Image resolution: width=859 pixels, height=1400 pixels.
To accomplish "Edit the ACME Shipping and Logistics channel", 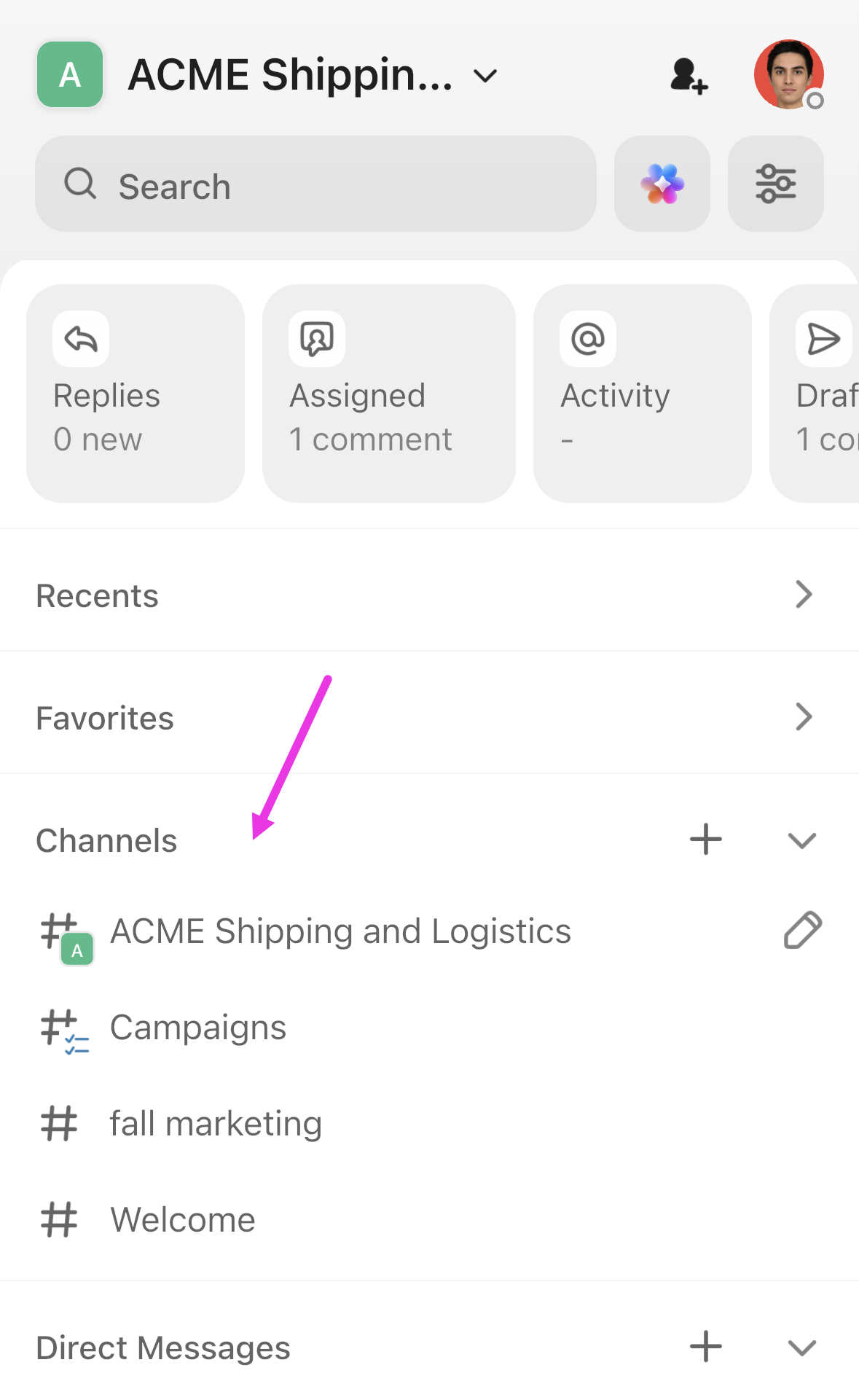I will pyautogui.click(x=801, y=930).
